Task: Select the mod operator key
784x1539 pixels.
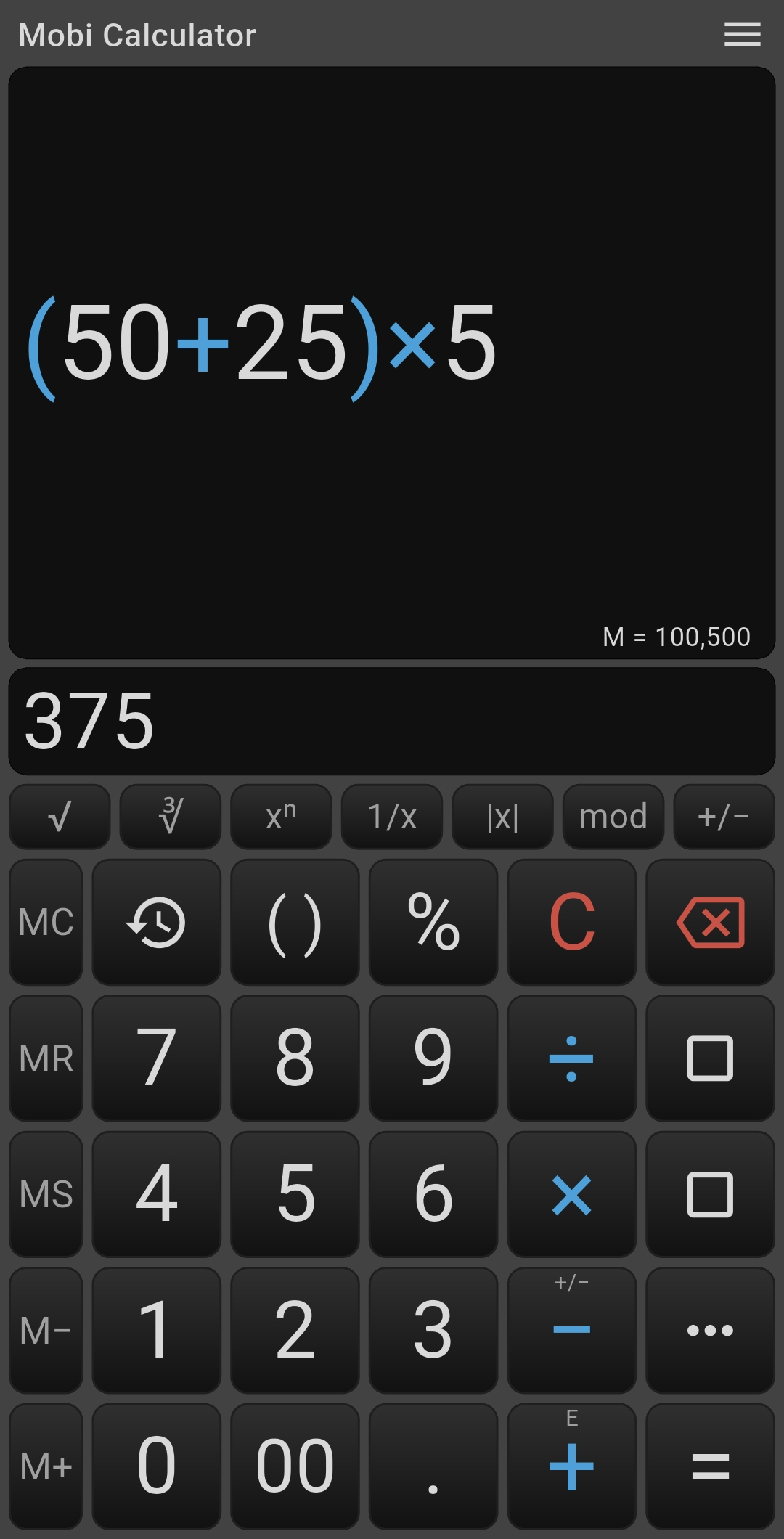Action: pyautogui.click(x=613, y=817)
